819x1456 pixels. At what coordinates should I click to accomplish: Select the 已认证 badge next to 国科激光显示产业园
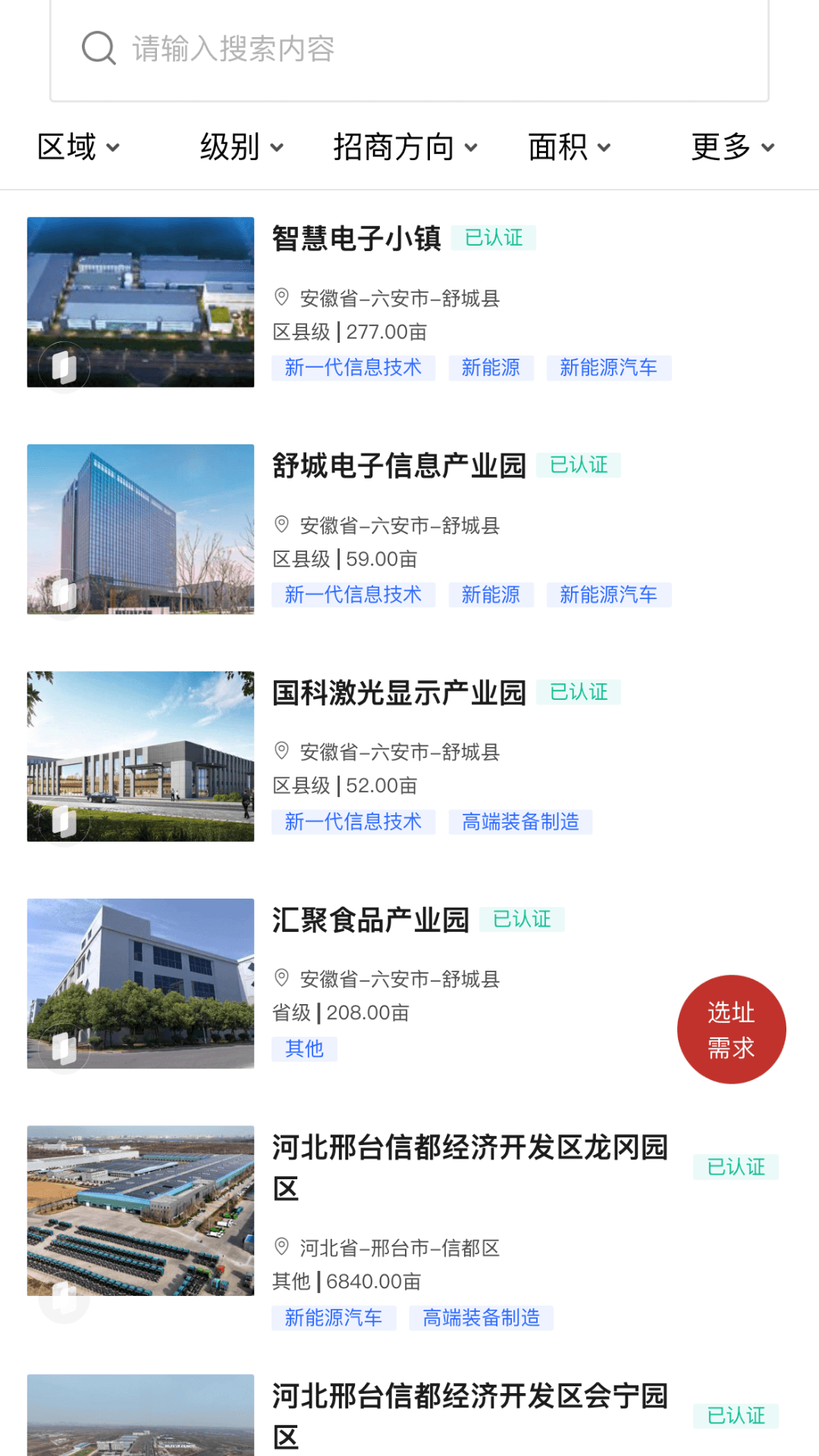point(579,692)
